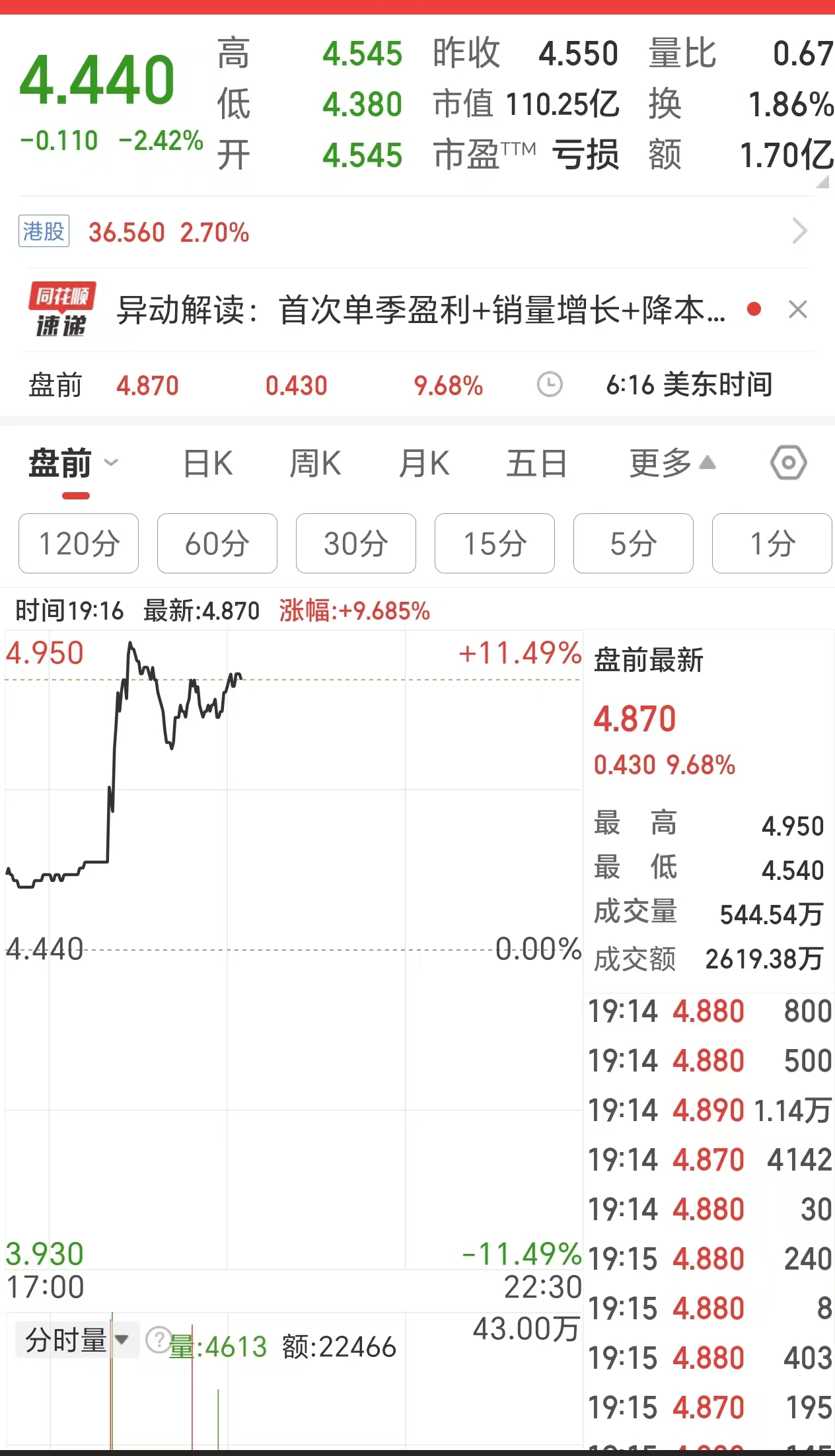Select the 60分 interval

point(217,544)
